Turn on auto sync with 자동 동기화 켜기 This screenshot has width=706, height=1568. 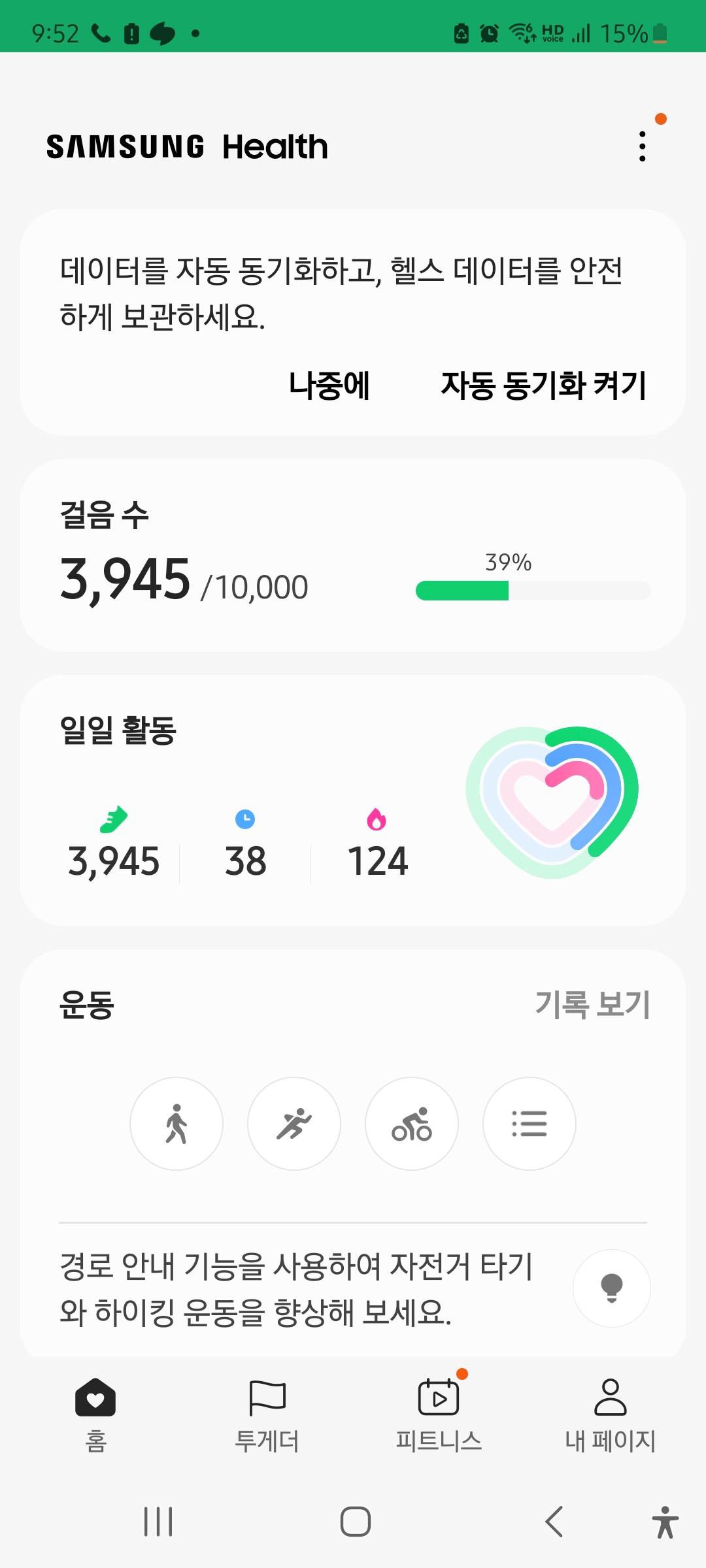(x=543, y=385)
